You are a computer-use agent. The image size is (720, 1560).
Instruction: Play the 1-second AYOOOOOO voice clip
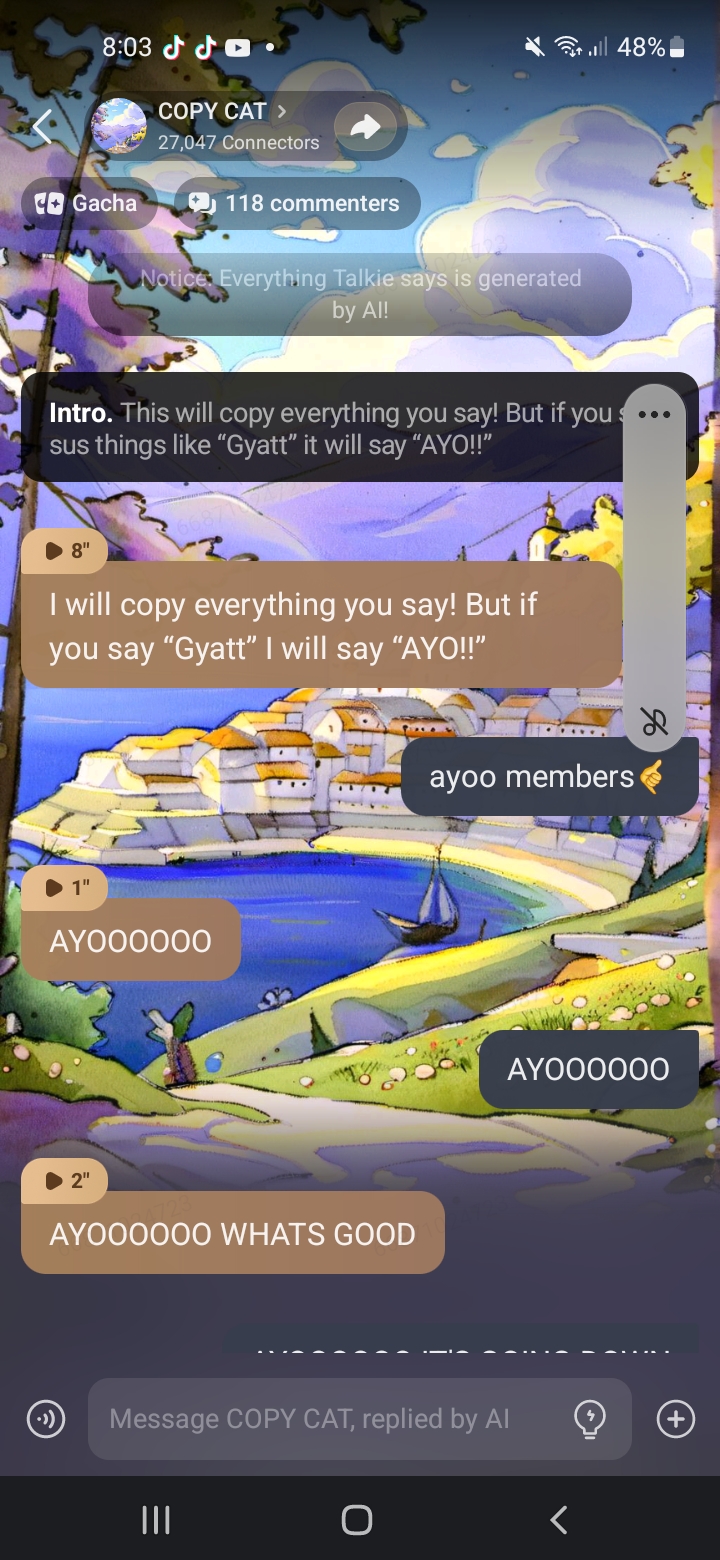pyautogui.click(x=64, y=888)
